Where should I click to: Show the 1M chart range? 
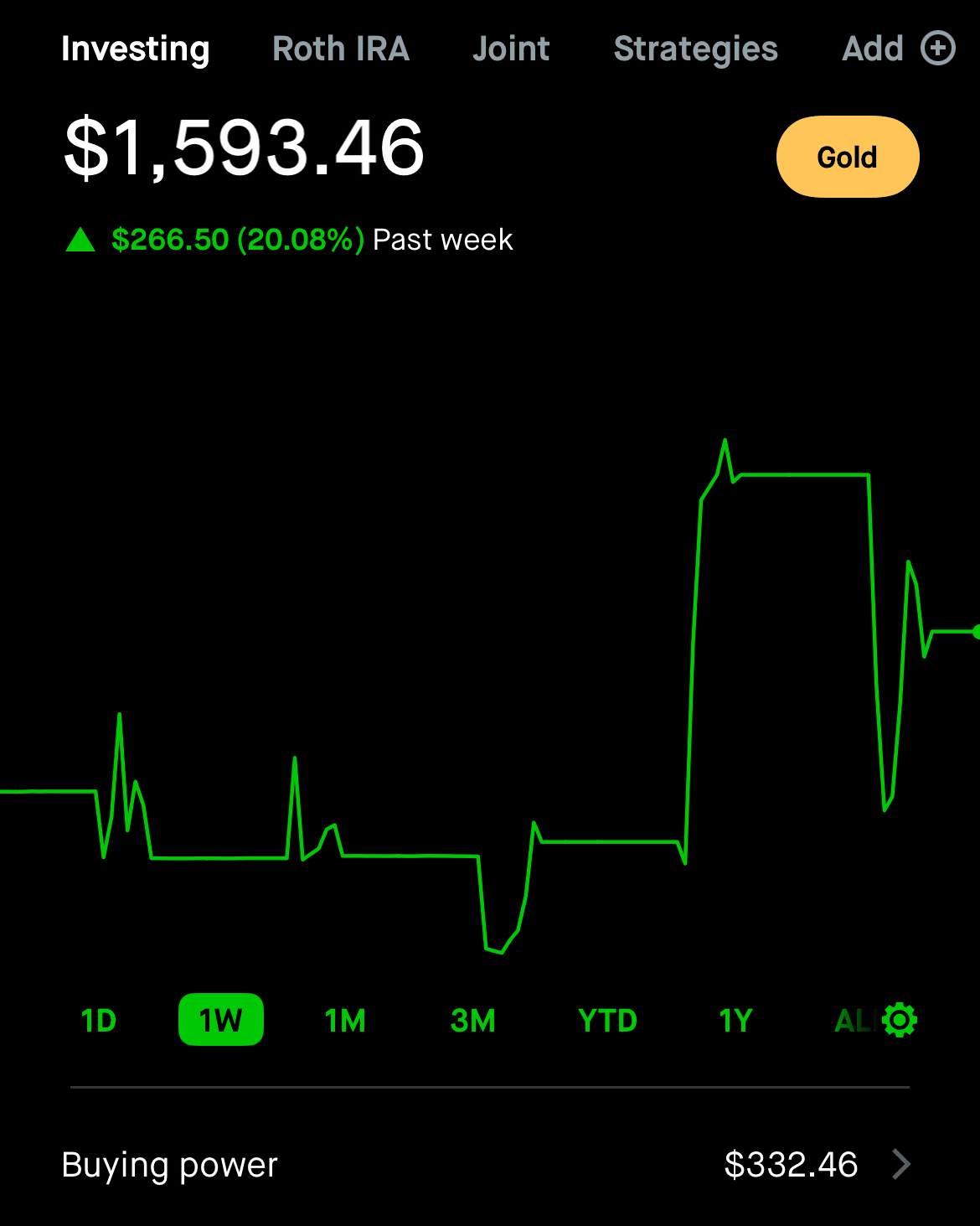click(345, 1021)
